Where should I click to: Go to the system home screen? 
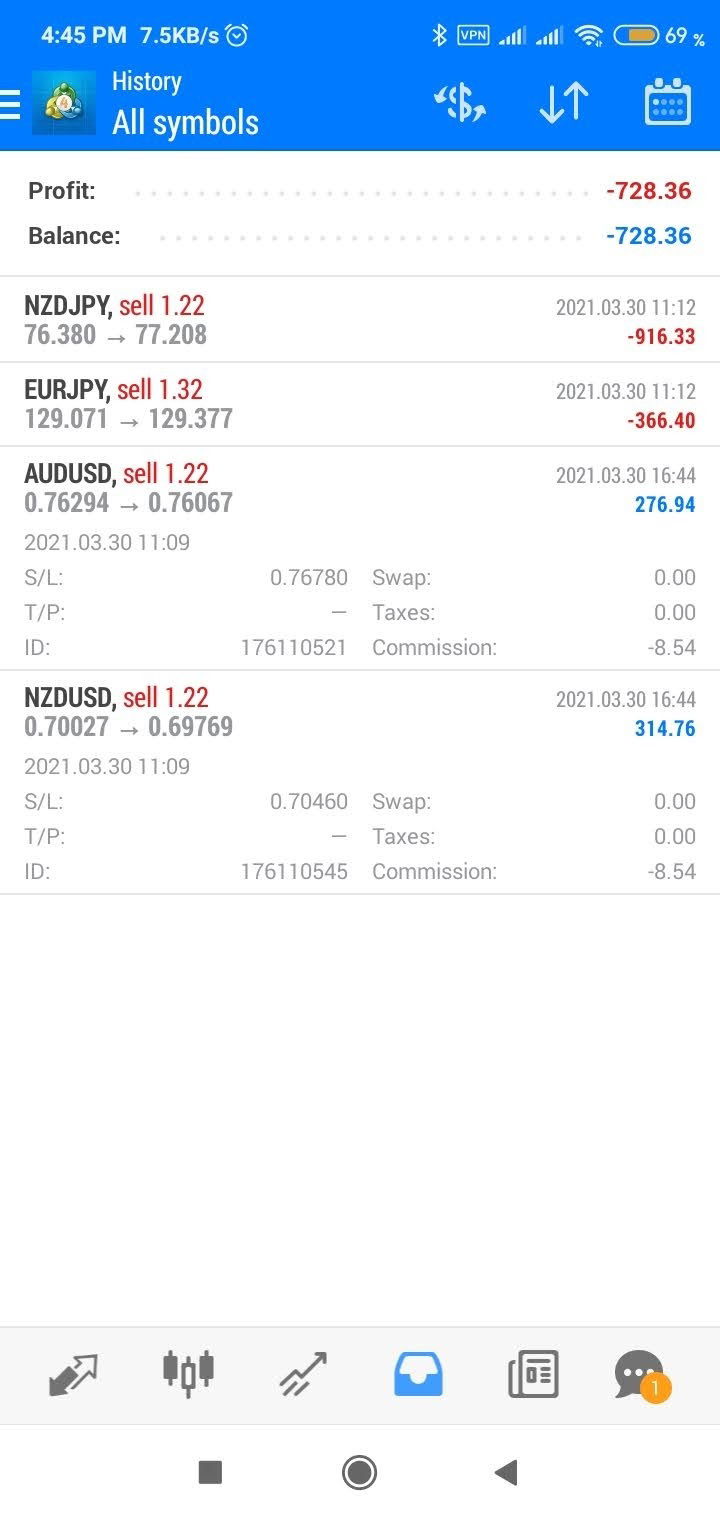[359, 1472]
